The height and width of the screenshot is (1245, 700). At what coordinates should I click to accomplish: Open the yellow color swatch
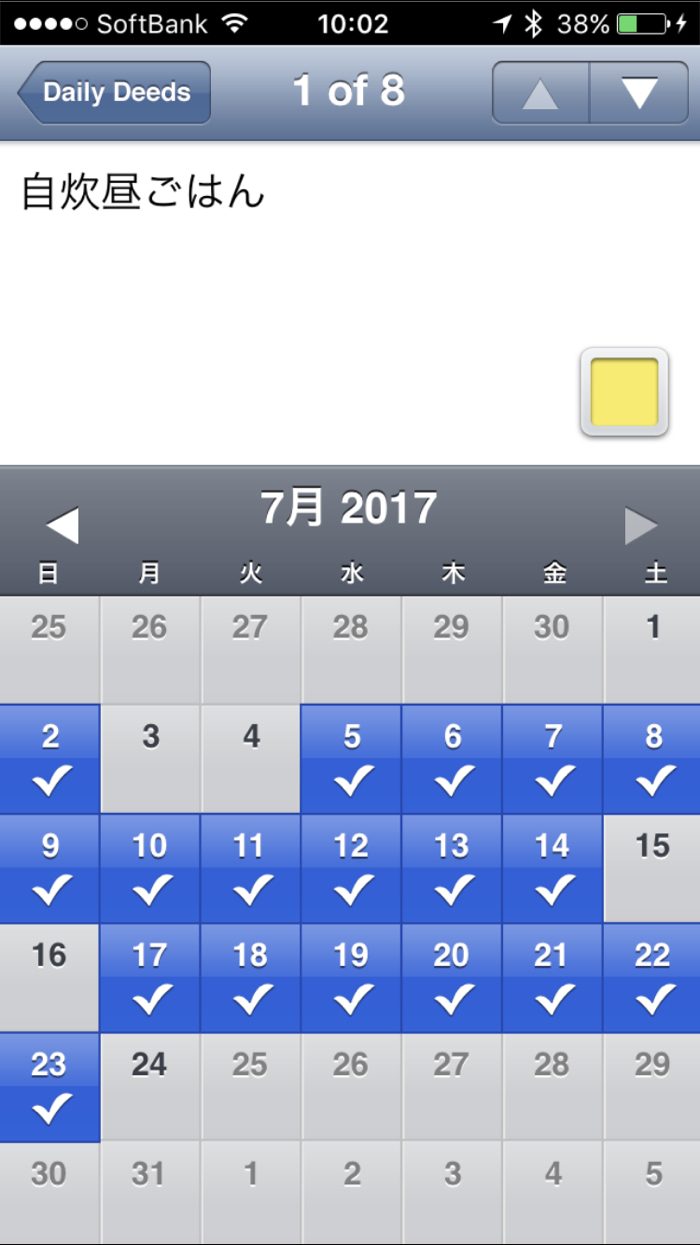tap(624, 392)
